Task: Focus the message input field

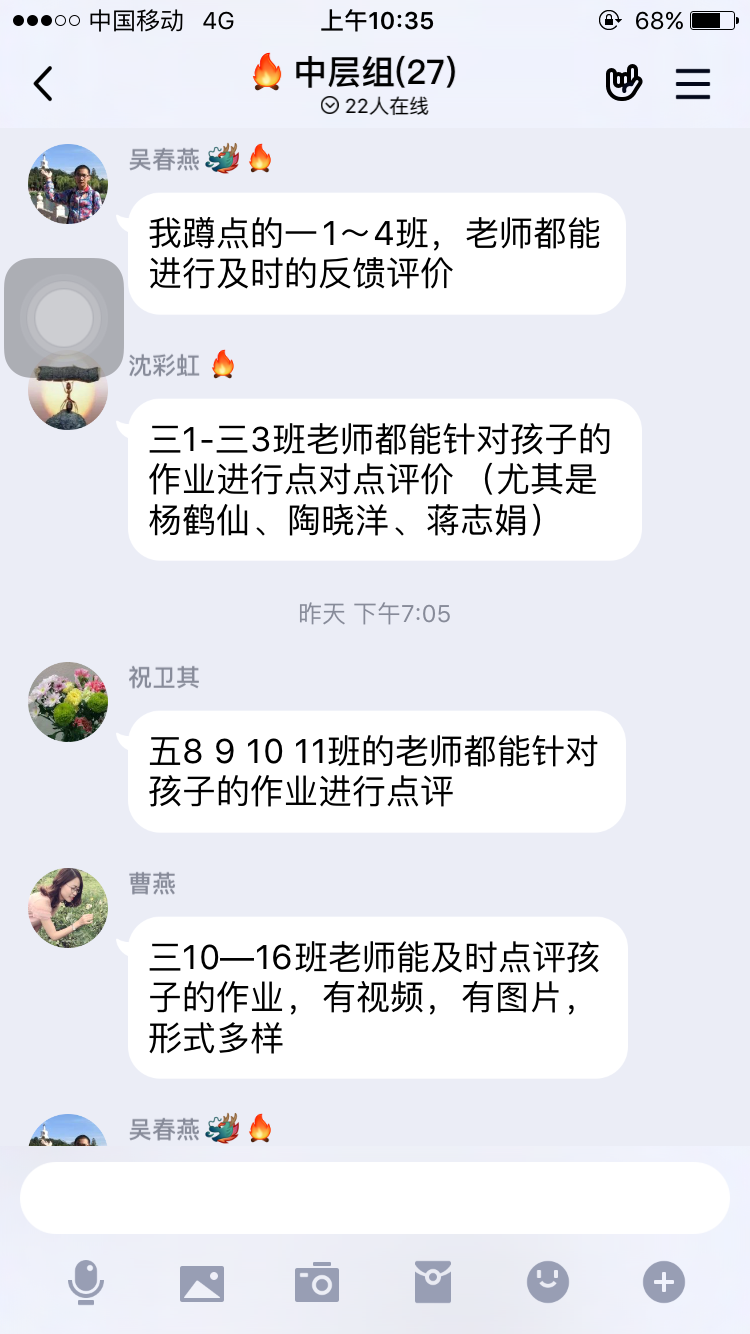Action: point(375,1198)
